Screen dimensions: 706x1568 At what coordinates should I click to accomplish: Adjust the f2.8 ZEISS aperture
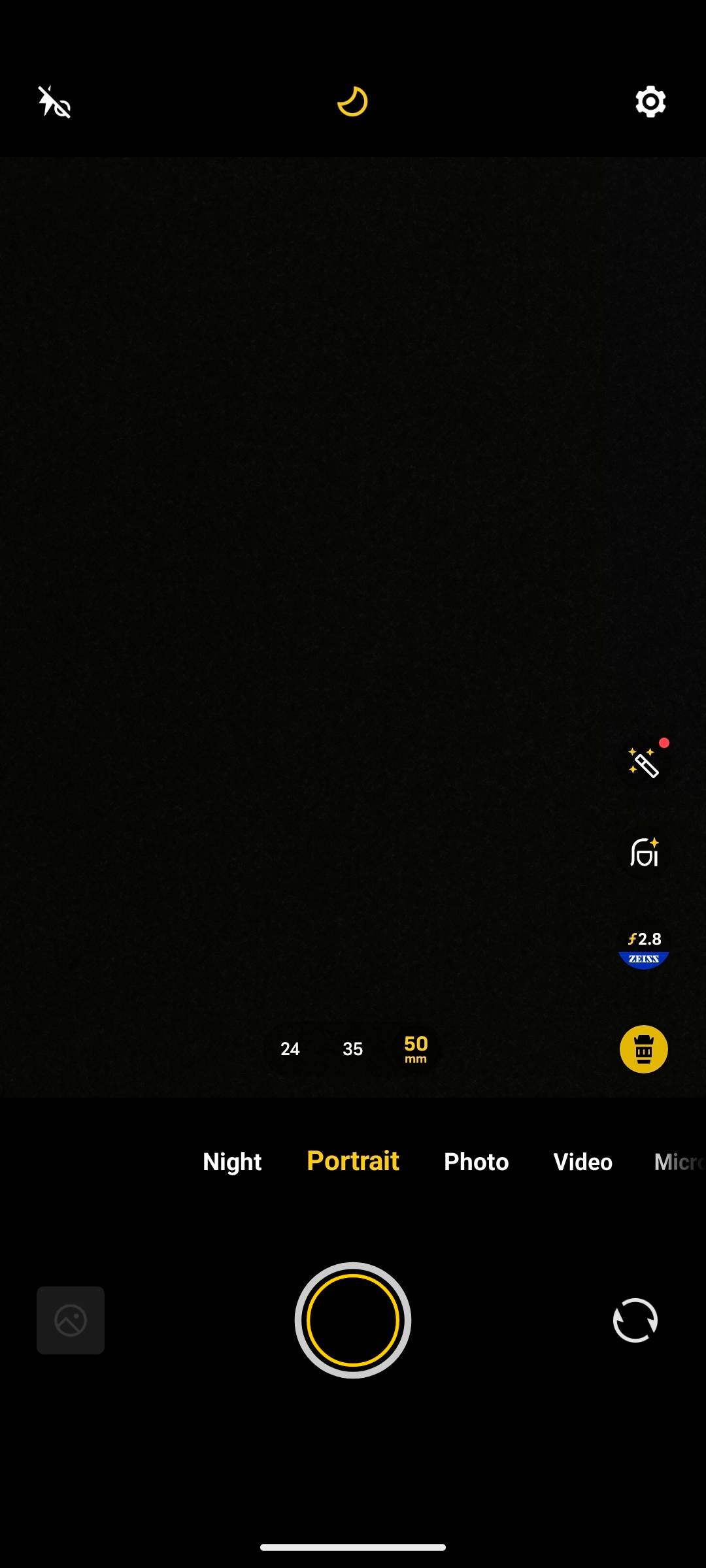pyautogui.click(x=644, y=948)
